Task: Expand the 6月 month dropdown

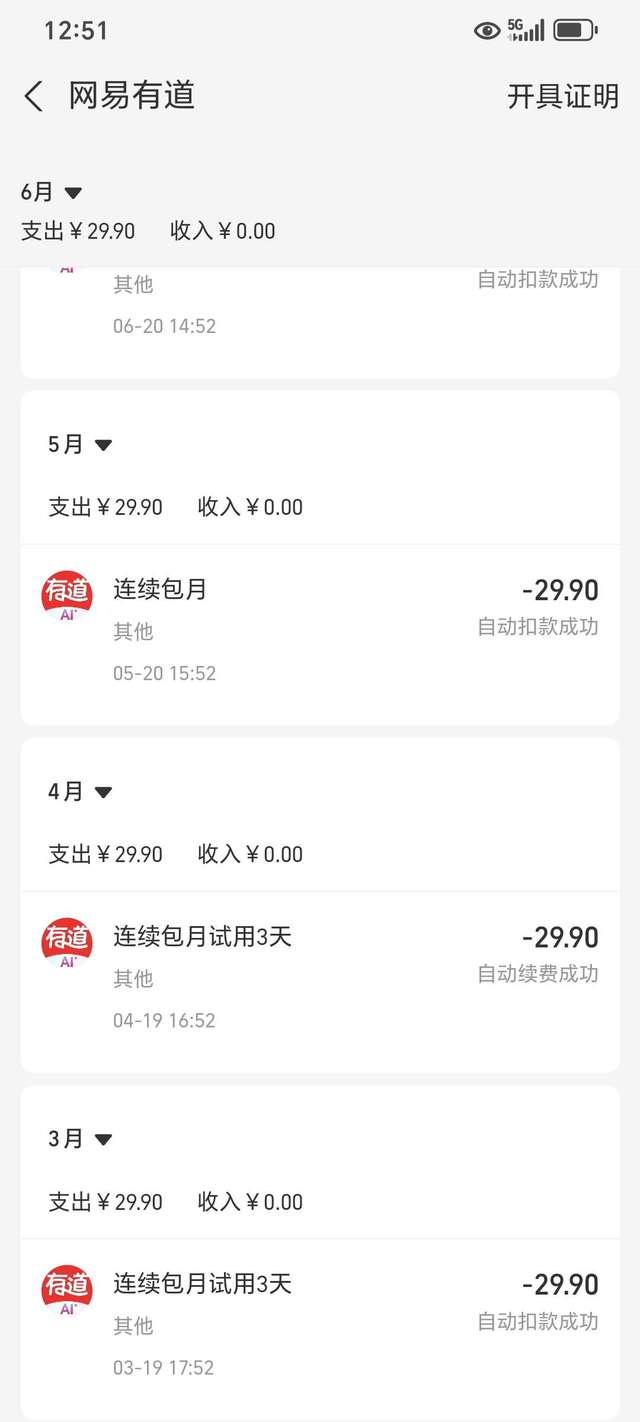Action: pyautogui.click(x=52, y=192)
